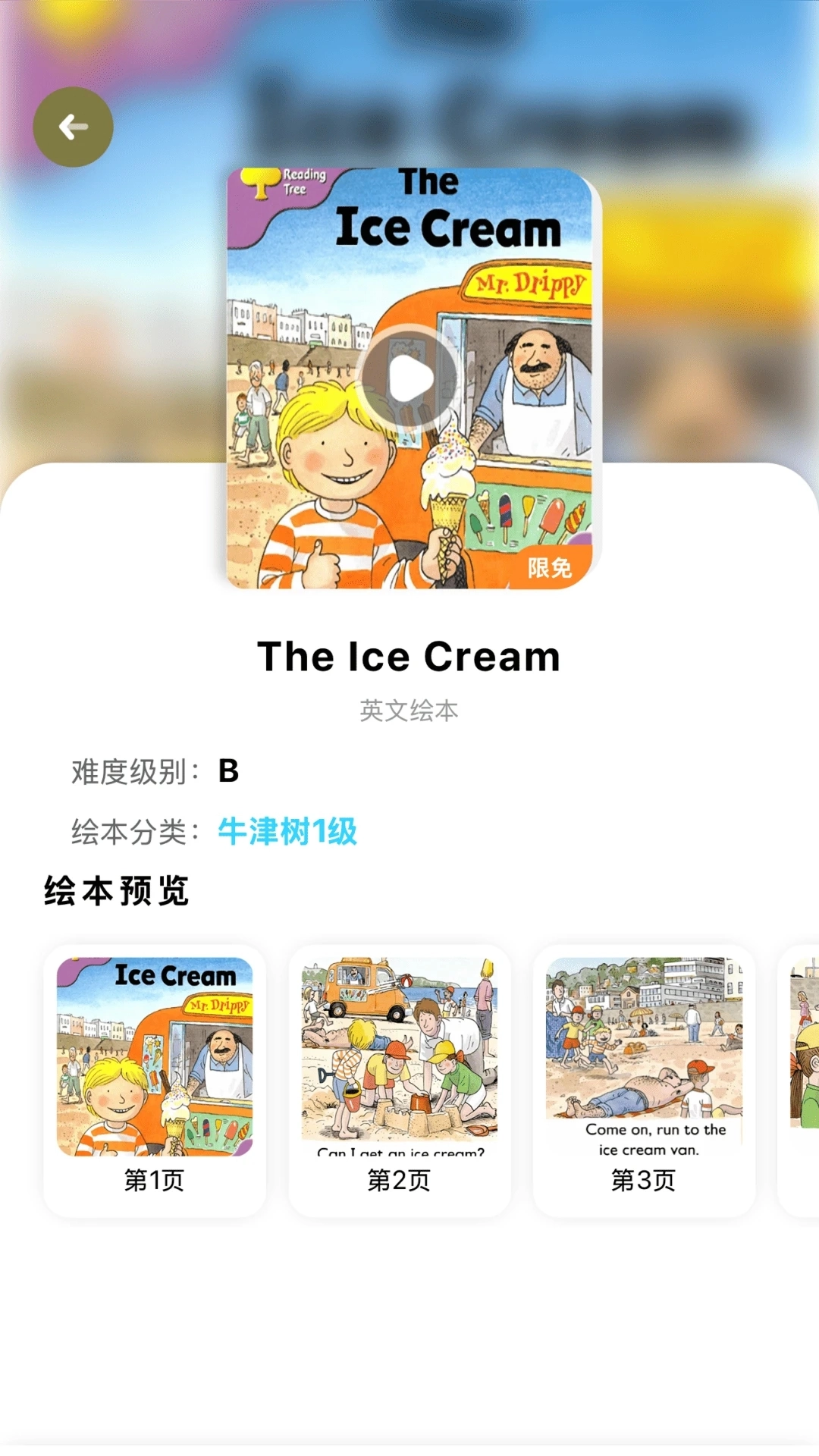Tap the olive back button circle
Screen dimensions: 819x1456
[73, 127]
